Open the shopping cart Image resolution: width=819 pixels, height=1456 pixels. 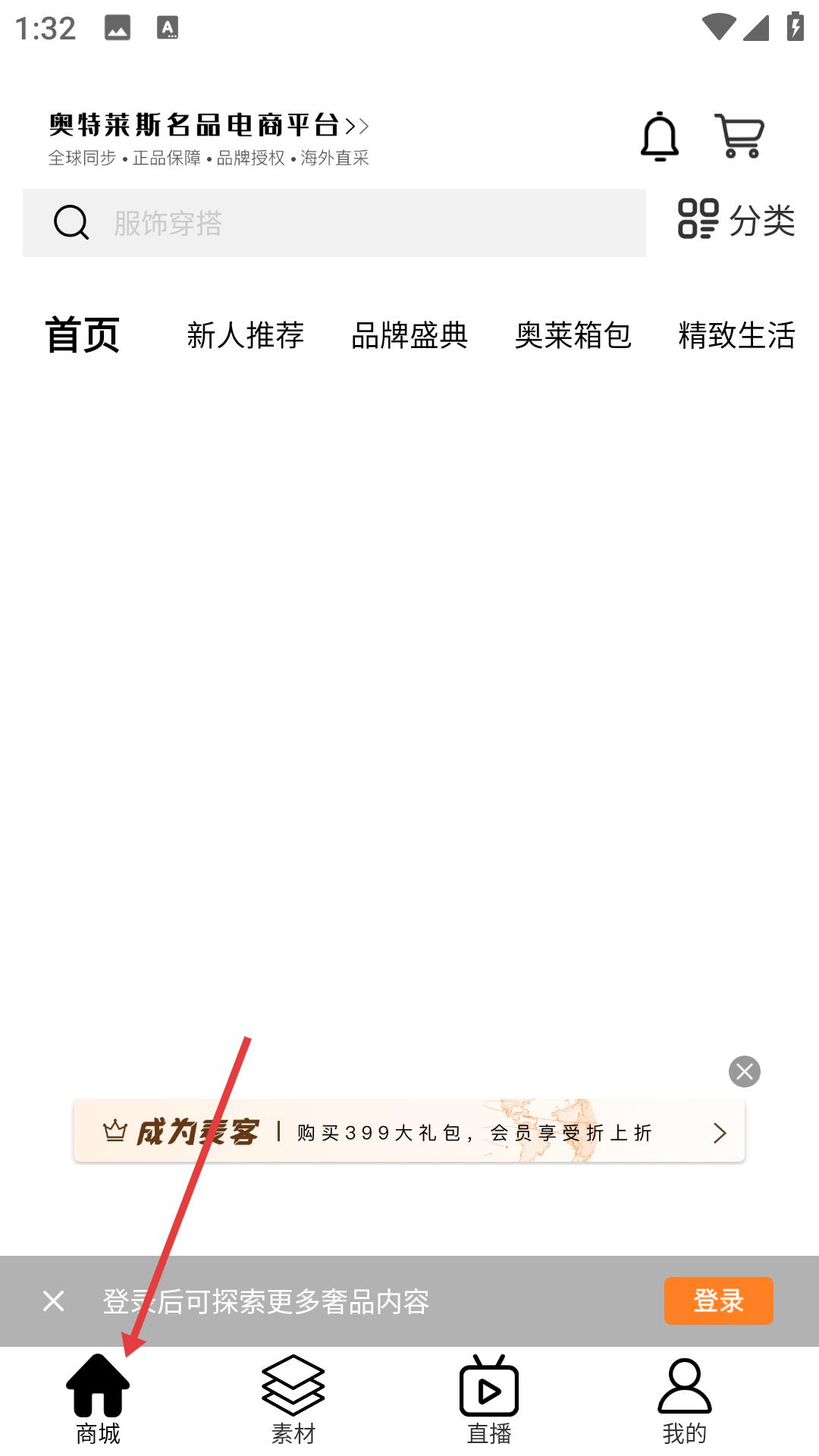click(x=739, y=136)
